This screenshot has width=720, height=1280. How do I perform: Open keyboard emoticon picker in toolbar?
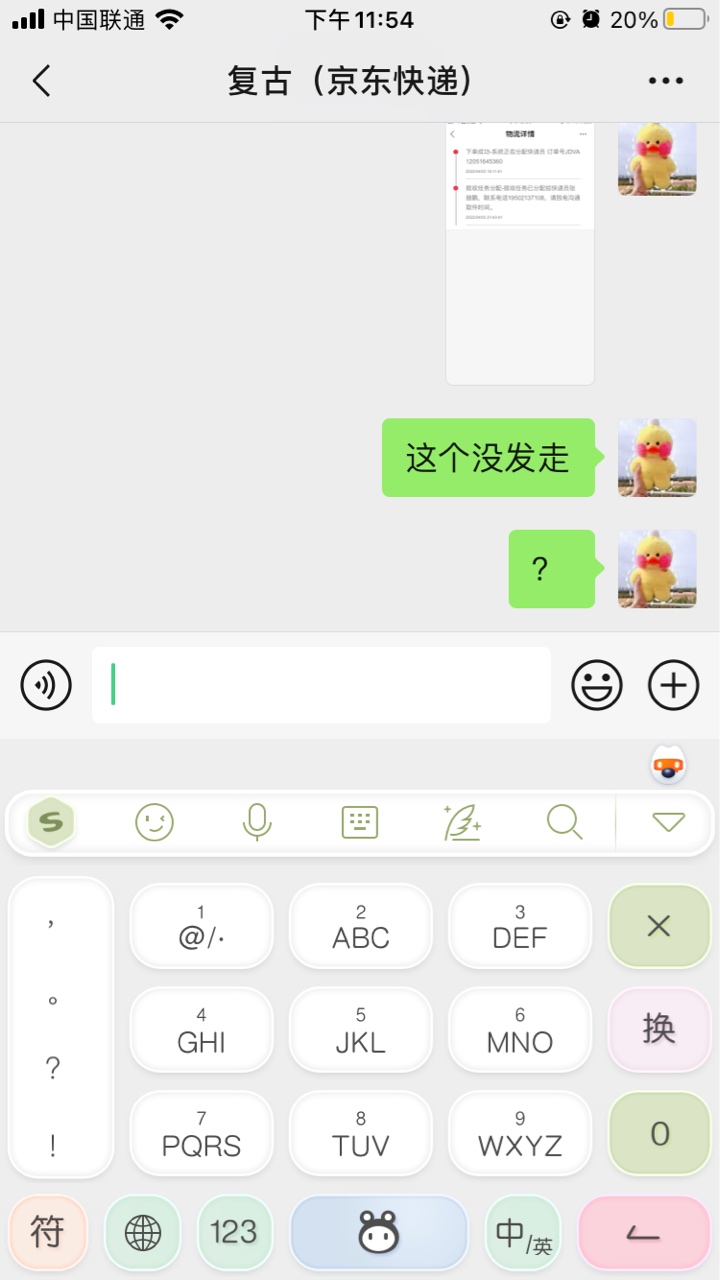(154, 822)
